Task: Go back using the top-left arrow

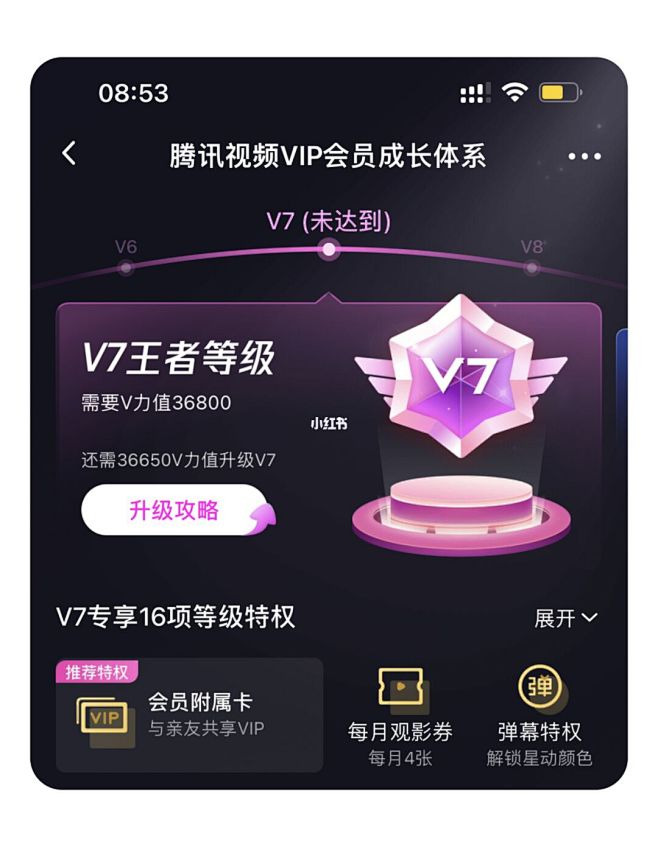Action: click(69, 154)
